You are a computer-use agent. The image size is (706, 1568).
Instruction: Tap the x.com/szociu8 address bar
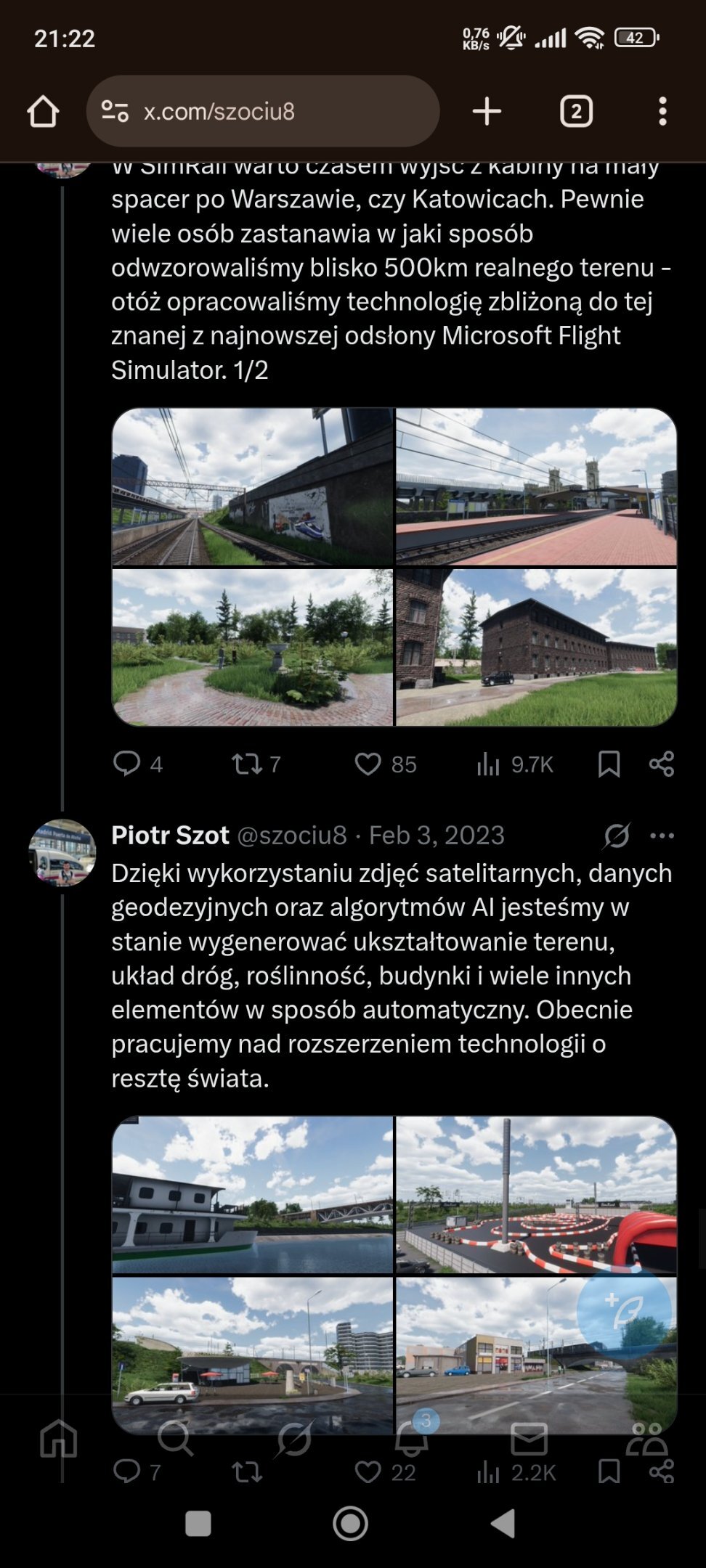click(263, 111)
